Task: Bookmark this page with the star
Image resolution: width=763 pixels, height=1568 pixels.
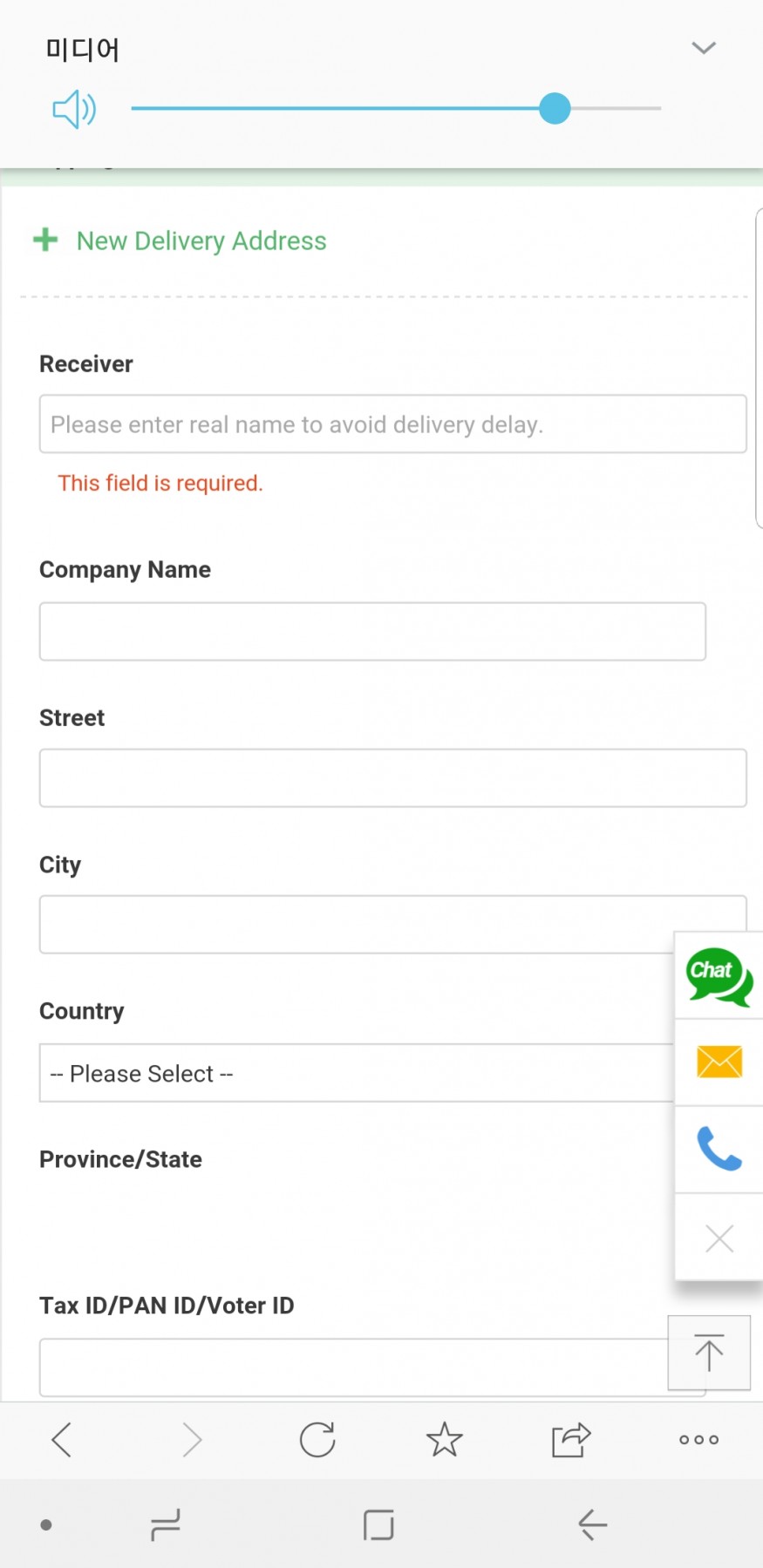Action: click(444, 1439)
